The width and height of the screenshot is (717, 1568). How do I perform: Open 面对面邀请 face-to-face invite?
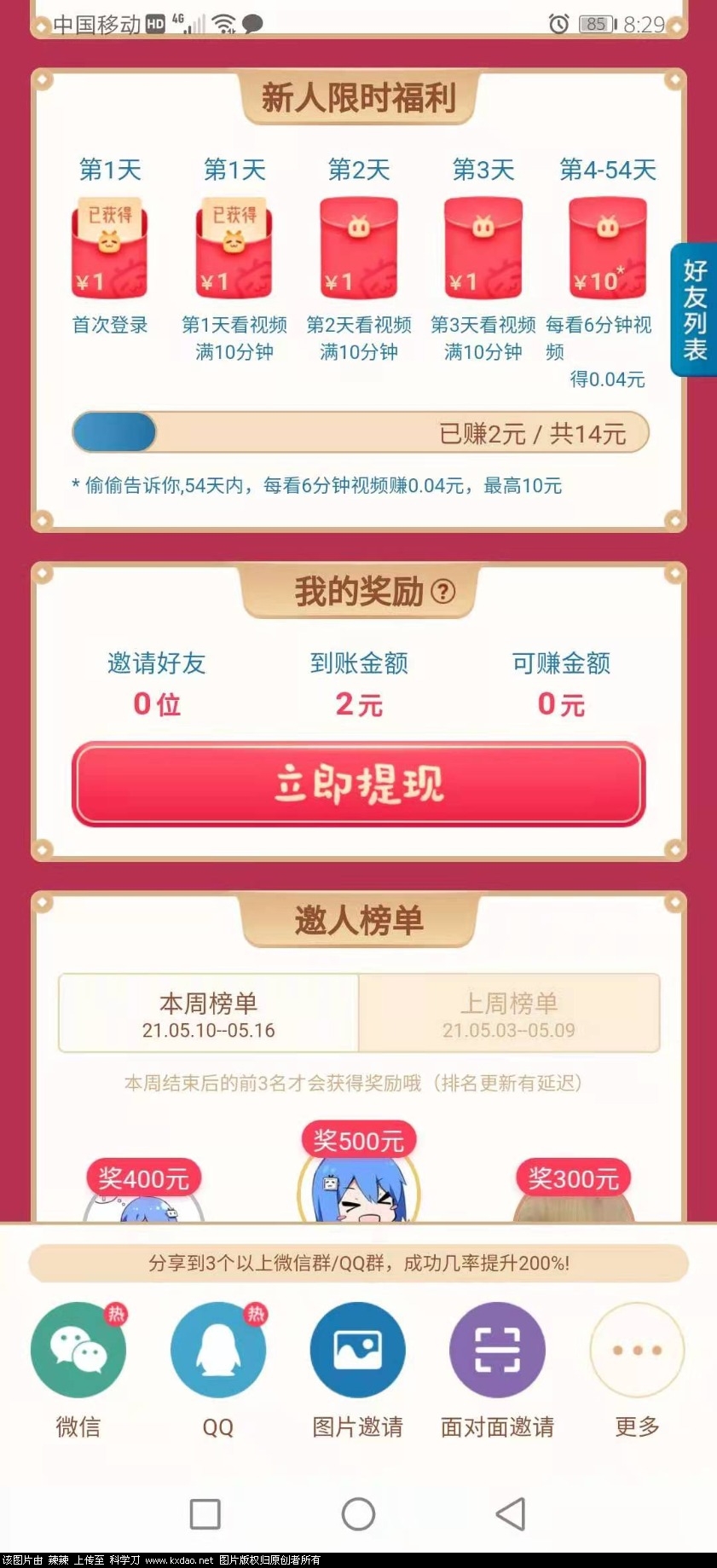coord(497,1351)
